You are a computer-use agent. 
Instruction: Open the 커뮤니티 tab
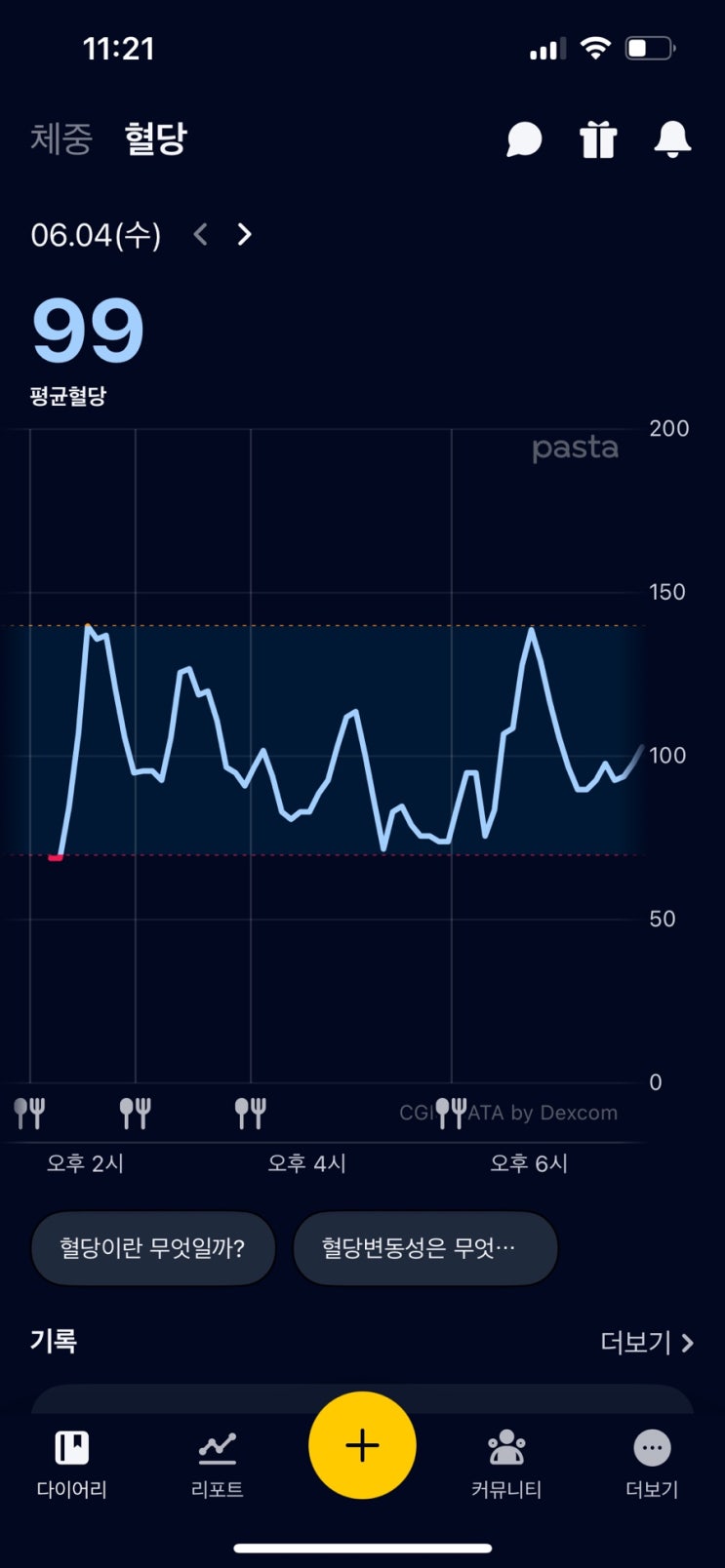point(506,1465)
